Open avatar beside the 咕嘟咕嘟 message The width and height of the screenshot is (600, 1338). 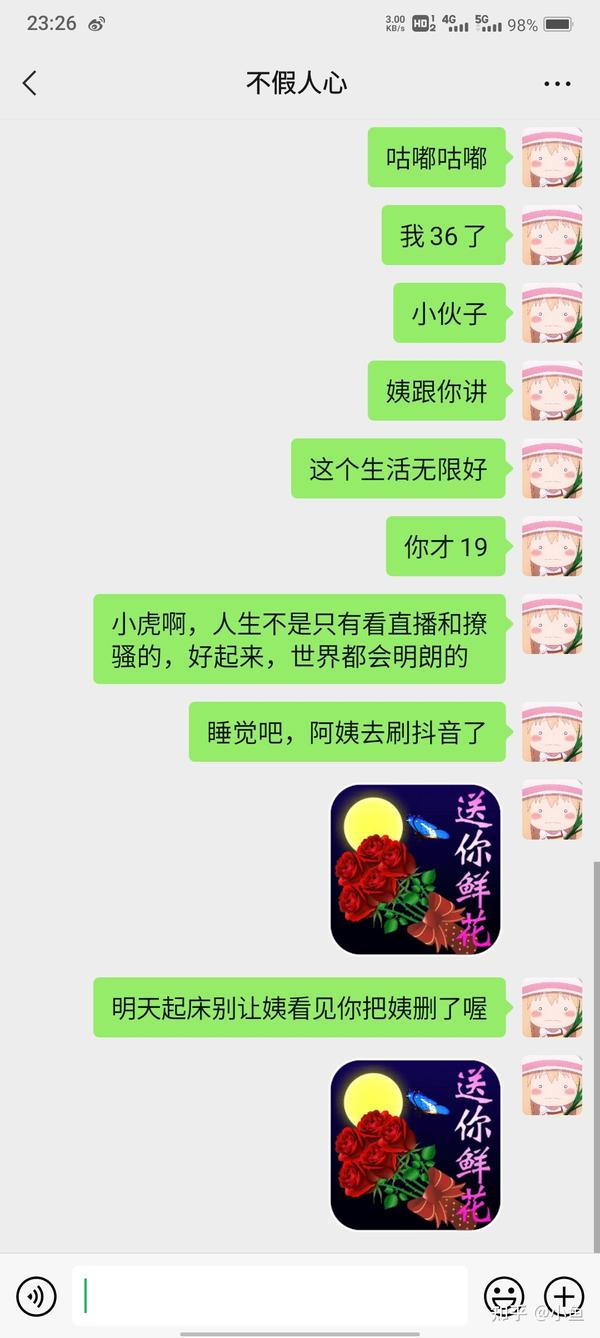[552, 158]
